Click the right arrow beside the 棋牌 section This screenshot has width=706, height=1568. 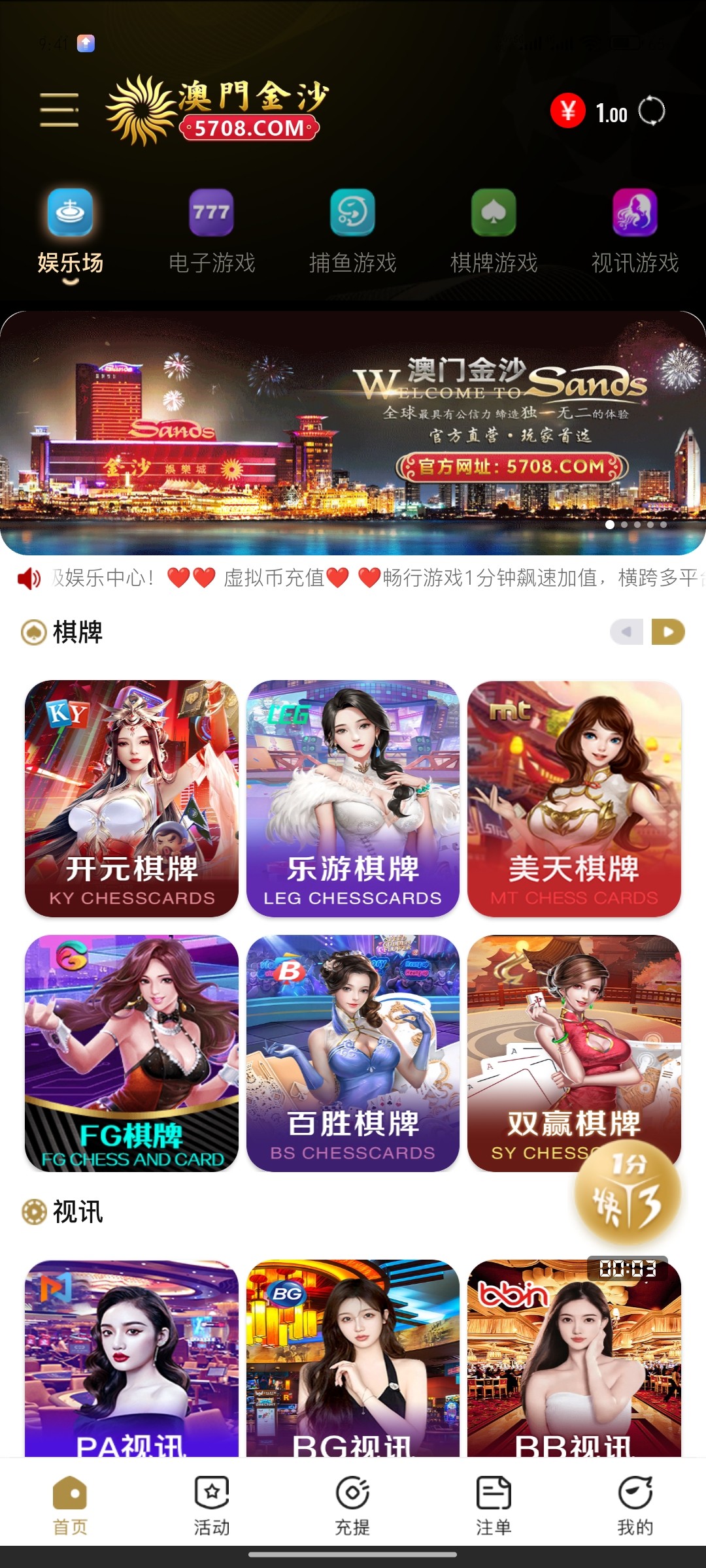(x=667, y=630)
